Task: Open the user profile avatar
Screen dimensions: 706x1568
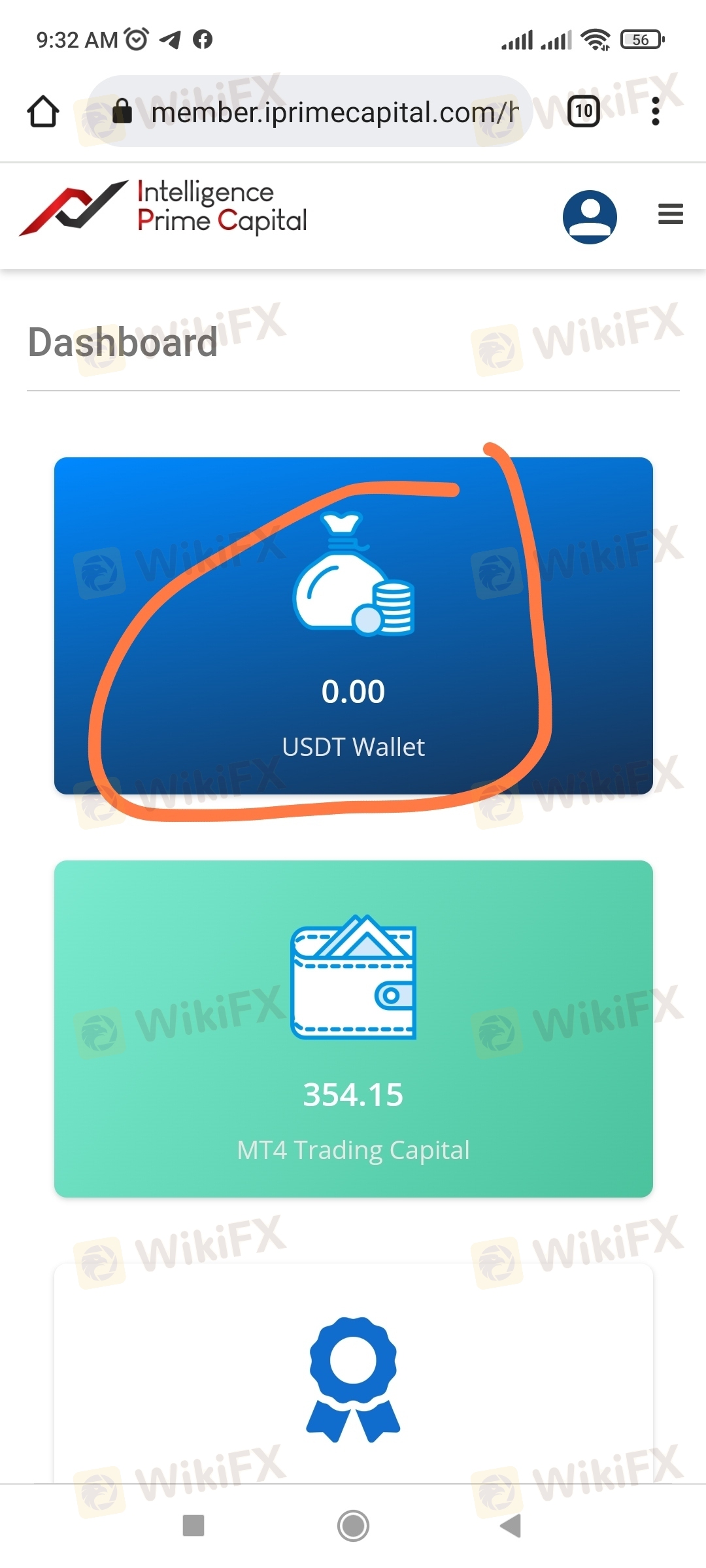Action: click(x=590, y=217)
